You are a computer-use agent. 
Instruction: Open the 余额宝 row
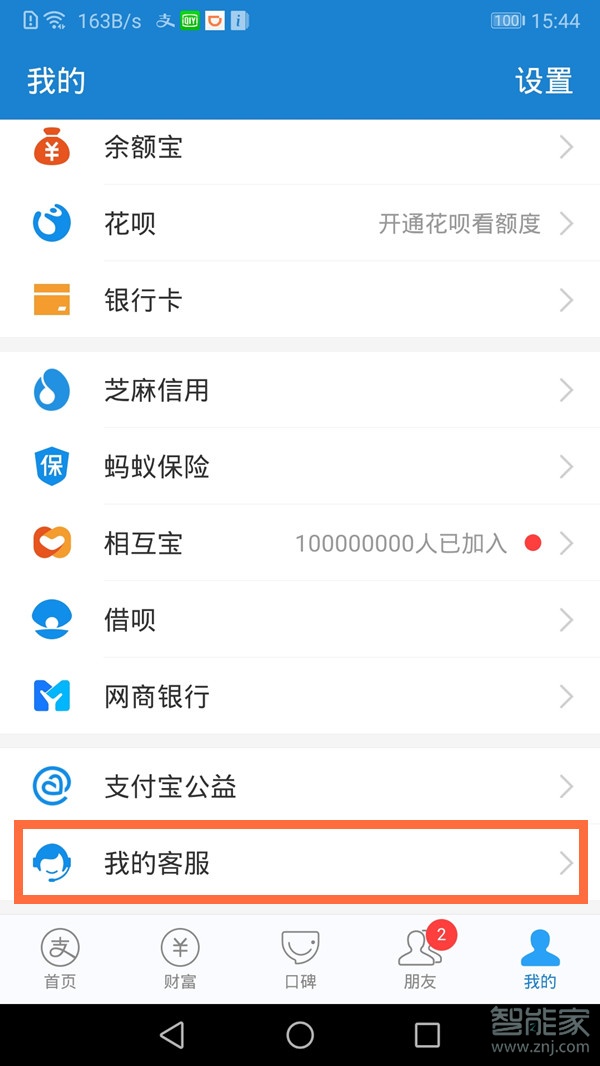[x=300, y=148]
